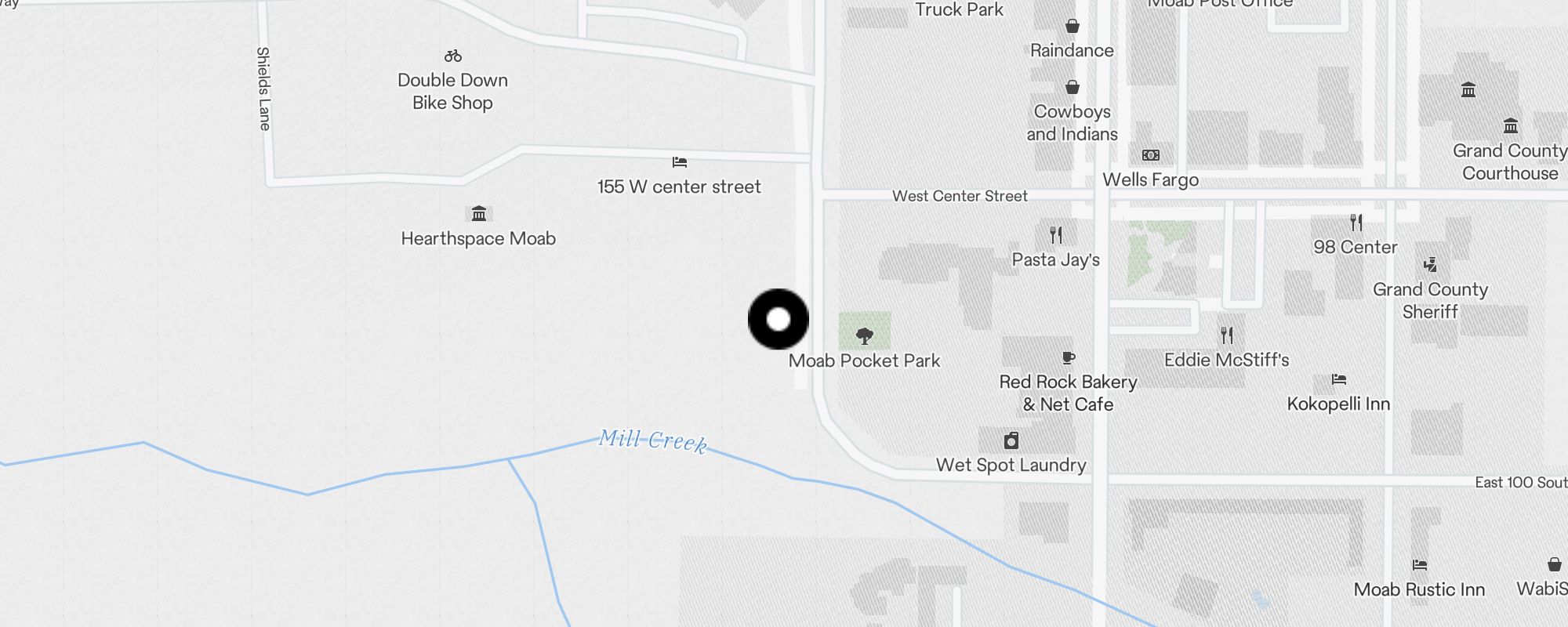Open the Double Down Bike Shop marker

pyautogui.click(x=452, y=56)
